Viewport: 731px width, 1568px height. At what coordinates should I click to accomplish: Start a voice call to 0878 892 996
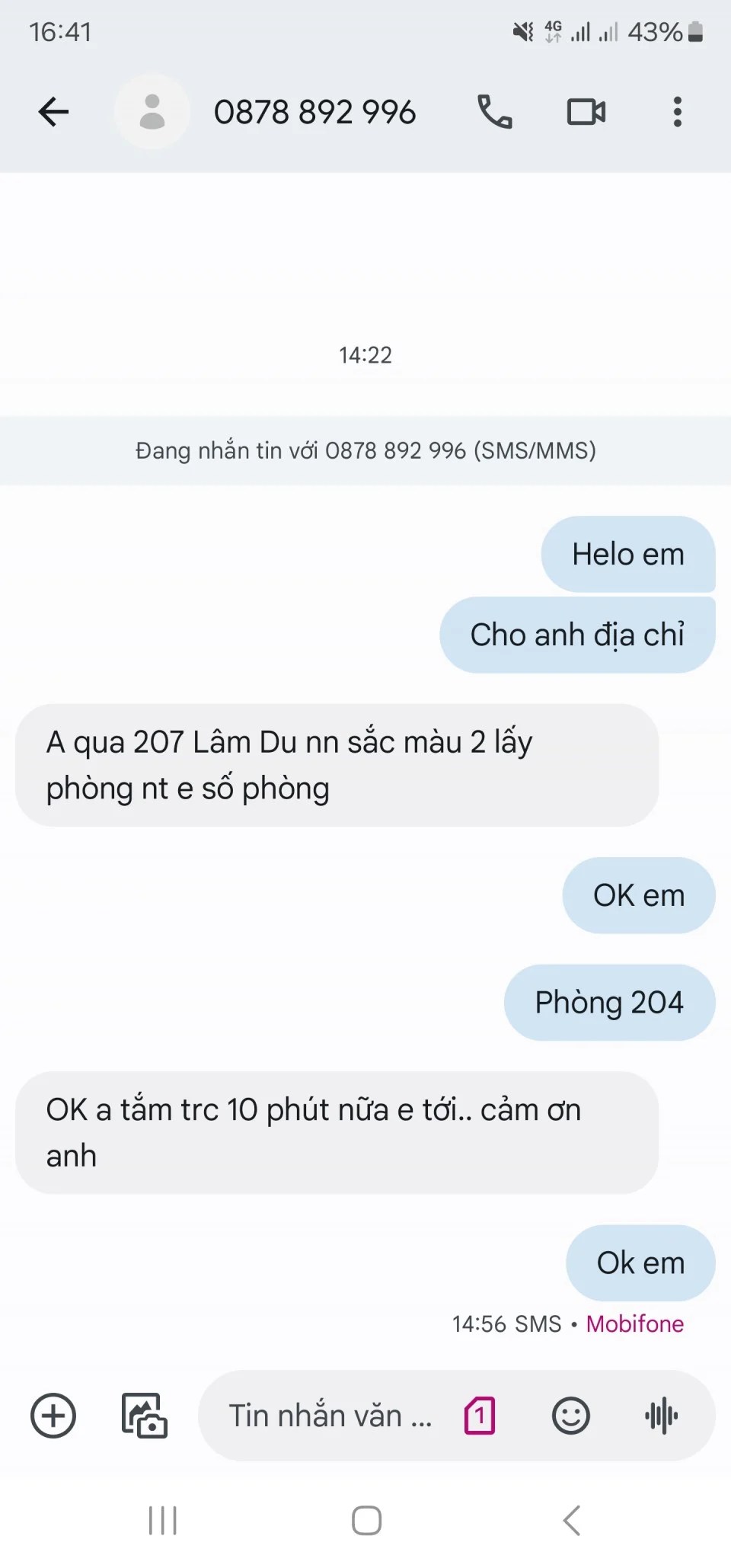(x=494, y=112)
